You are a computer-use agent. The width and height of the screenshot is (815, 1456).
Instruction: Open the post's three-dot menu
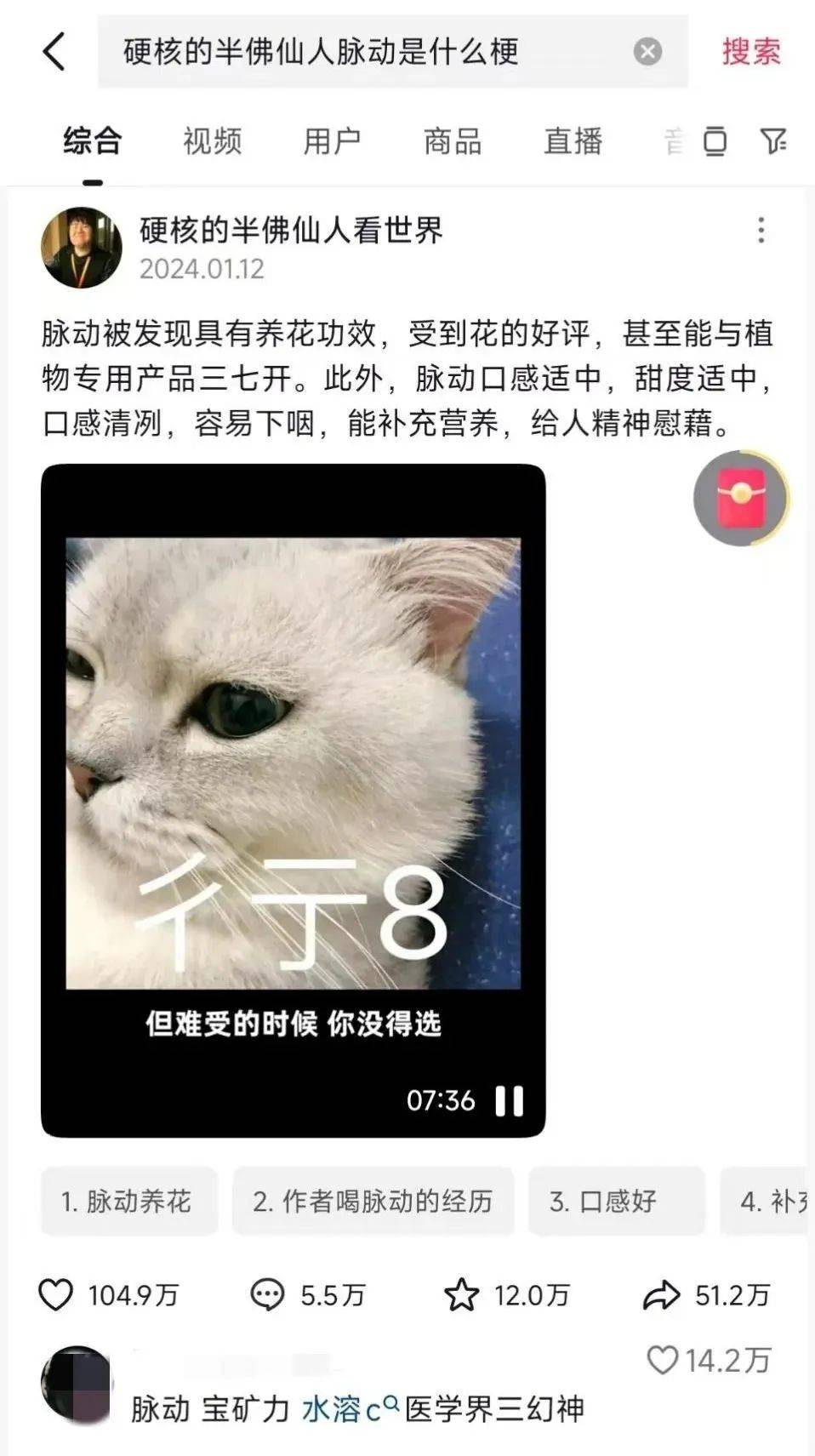(x=761, y=231)
